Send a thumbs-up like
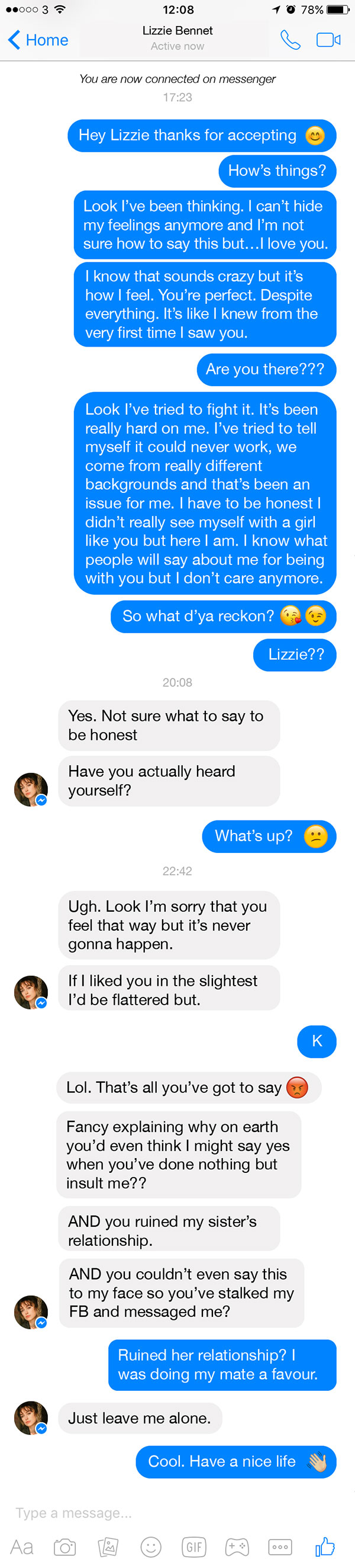The width and height of the screenshot is (355, 1568). [x=325, y=1547]
